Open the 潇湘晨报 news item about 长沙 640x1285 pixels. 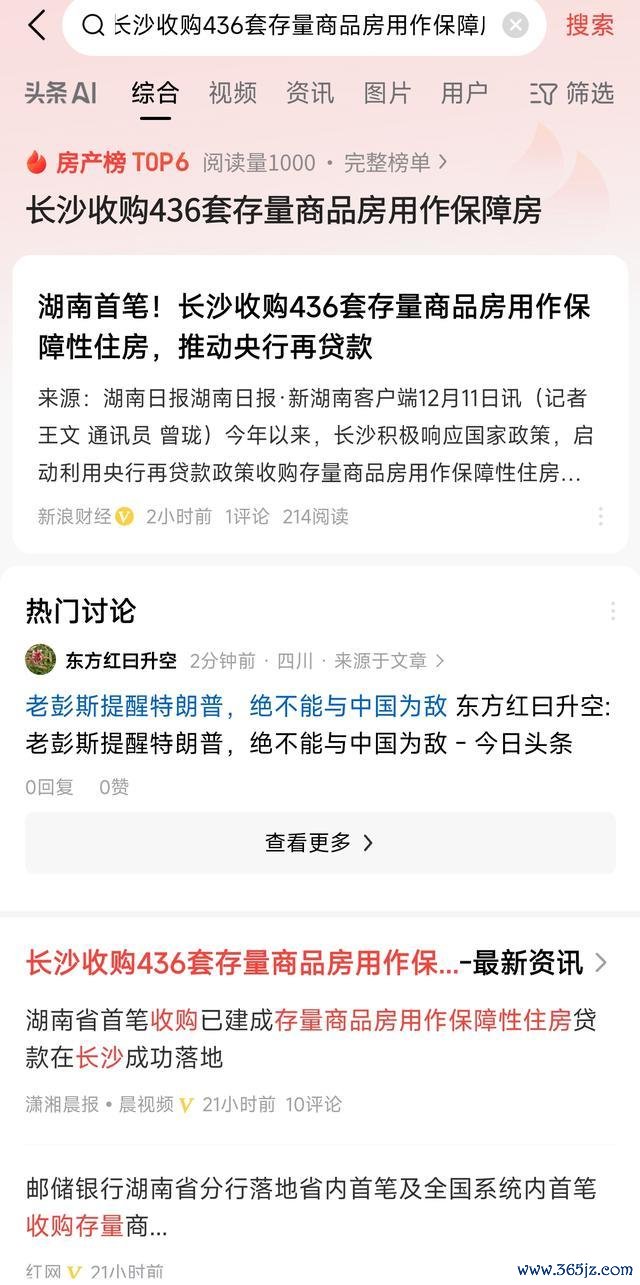click(310, 1038)
